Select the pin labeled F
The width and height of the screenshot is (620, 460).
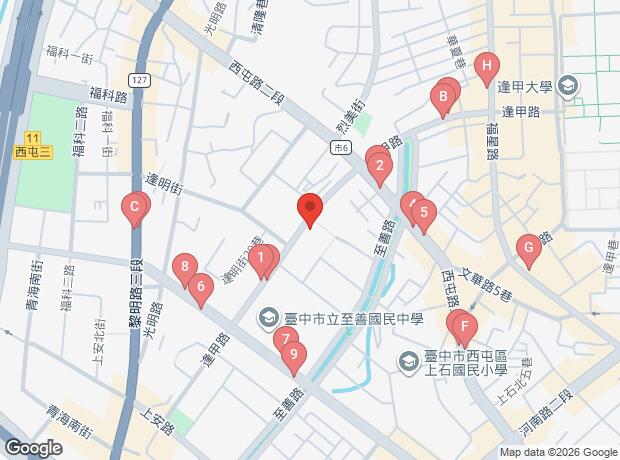pyautogui.click(x=464, y=326)
